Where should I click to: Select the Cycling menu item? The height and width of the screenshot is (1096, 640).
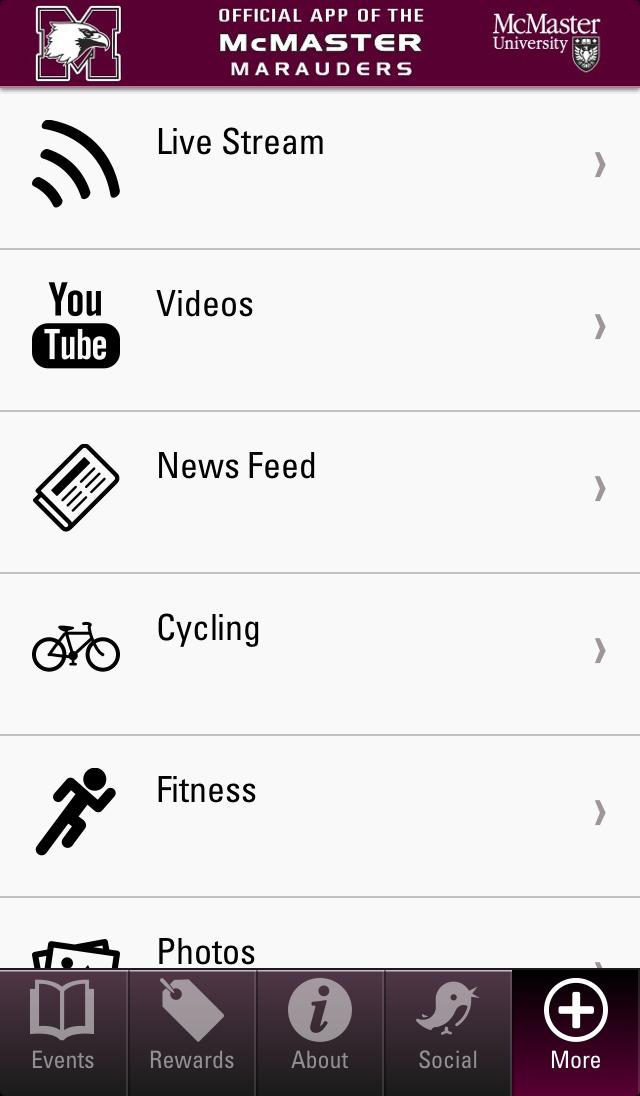click(x=320, y=652)
